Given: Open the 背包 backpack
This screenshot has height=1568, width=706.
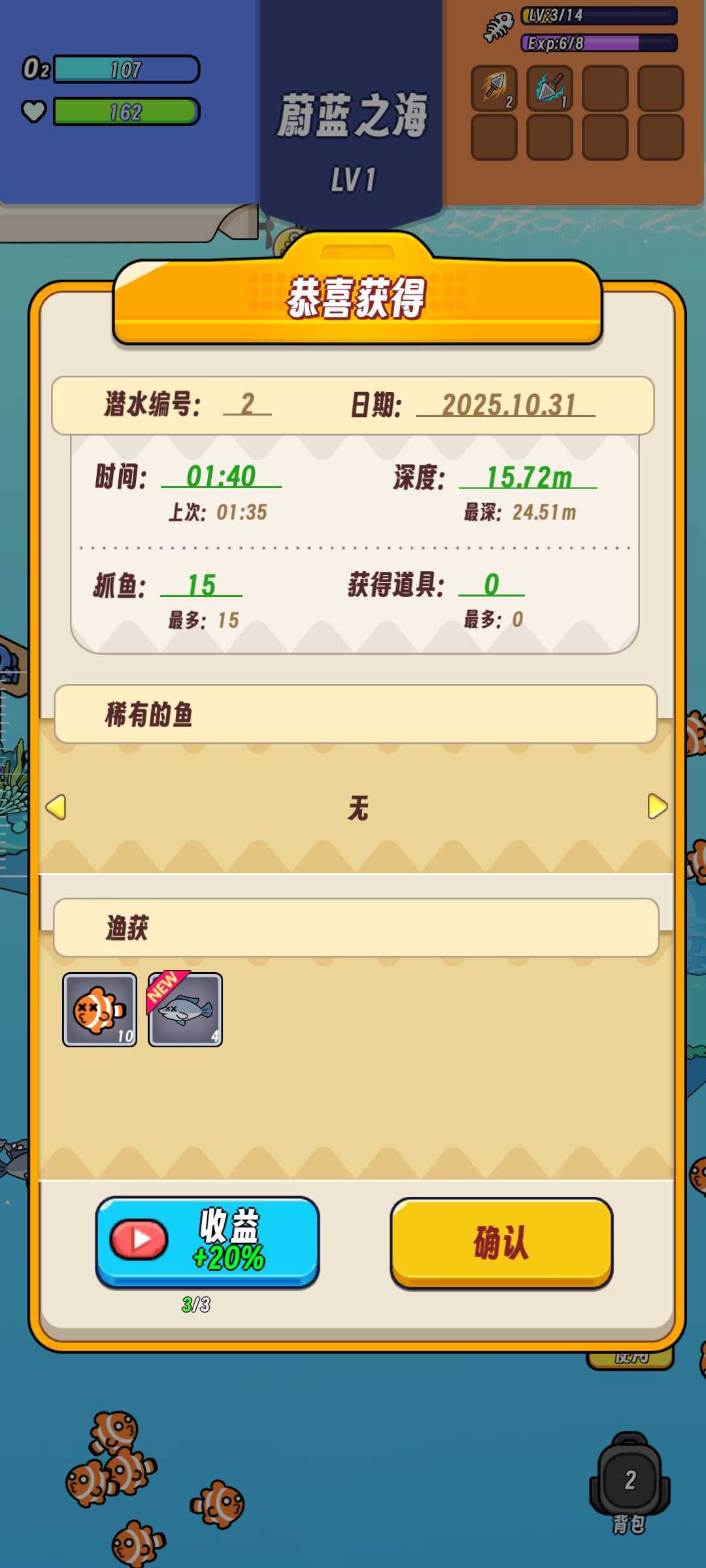Looking at the screenshot, I should (x=630, y=1483).
